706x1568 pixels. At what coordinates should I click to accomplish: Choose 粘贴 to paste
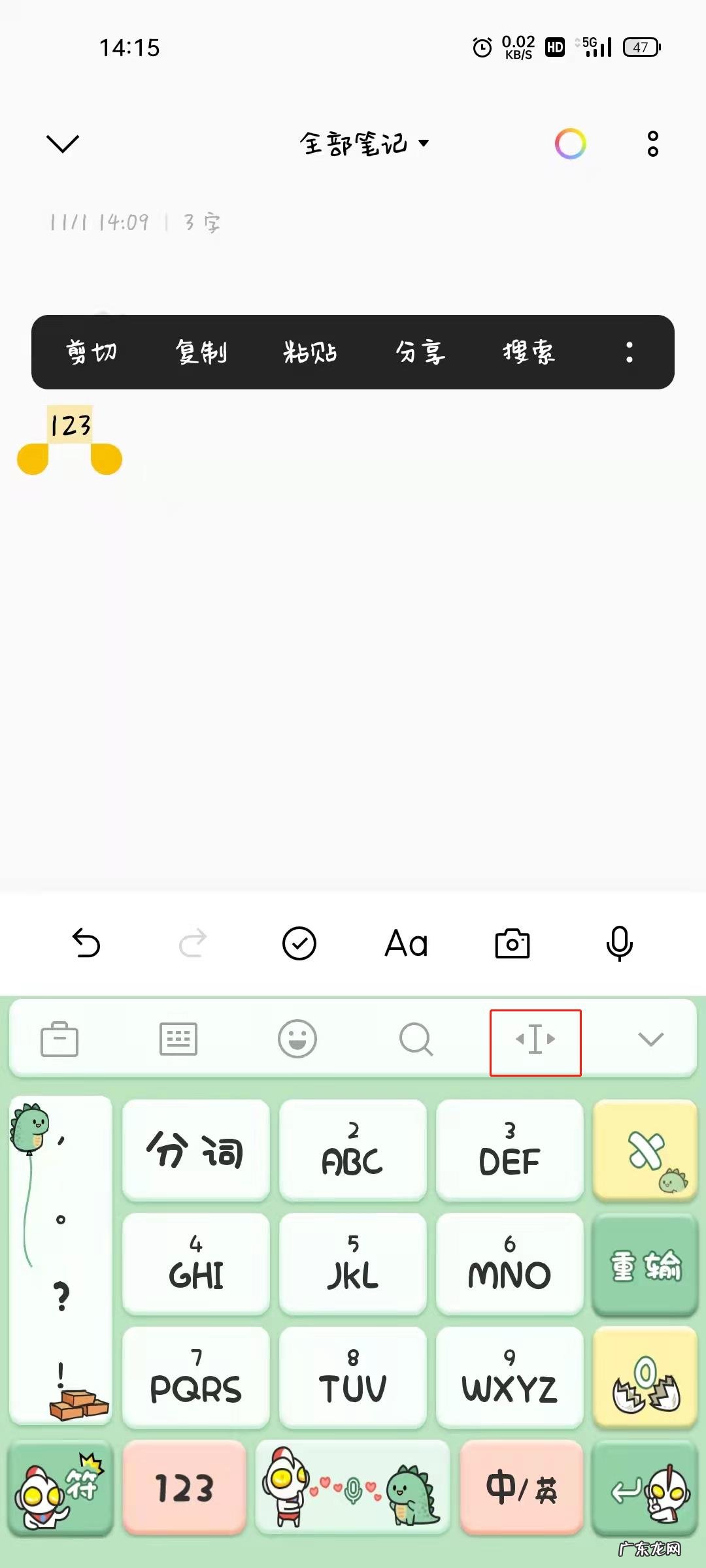pyautogui.click(x=311, y=352)
